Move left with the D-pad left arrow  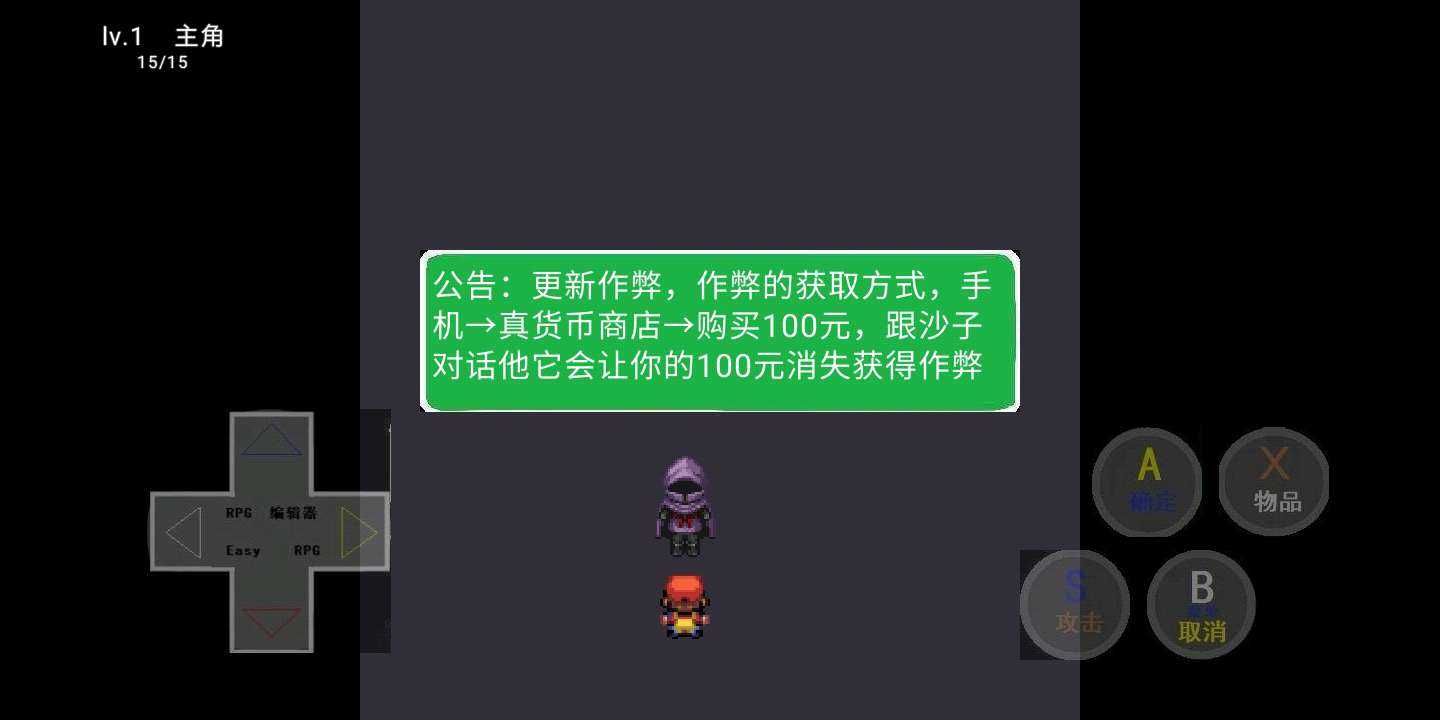tap(184, 532)
